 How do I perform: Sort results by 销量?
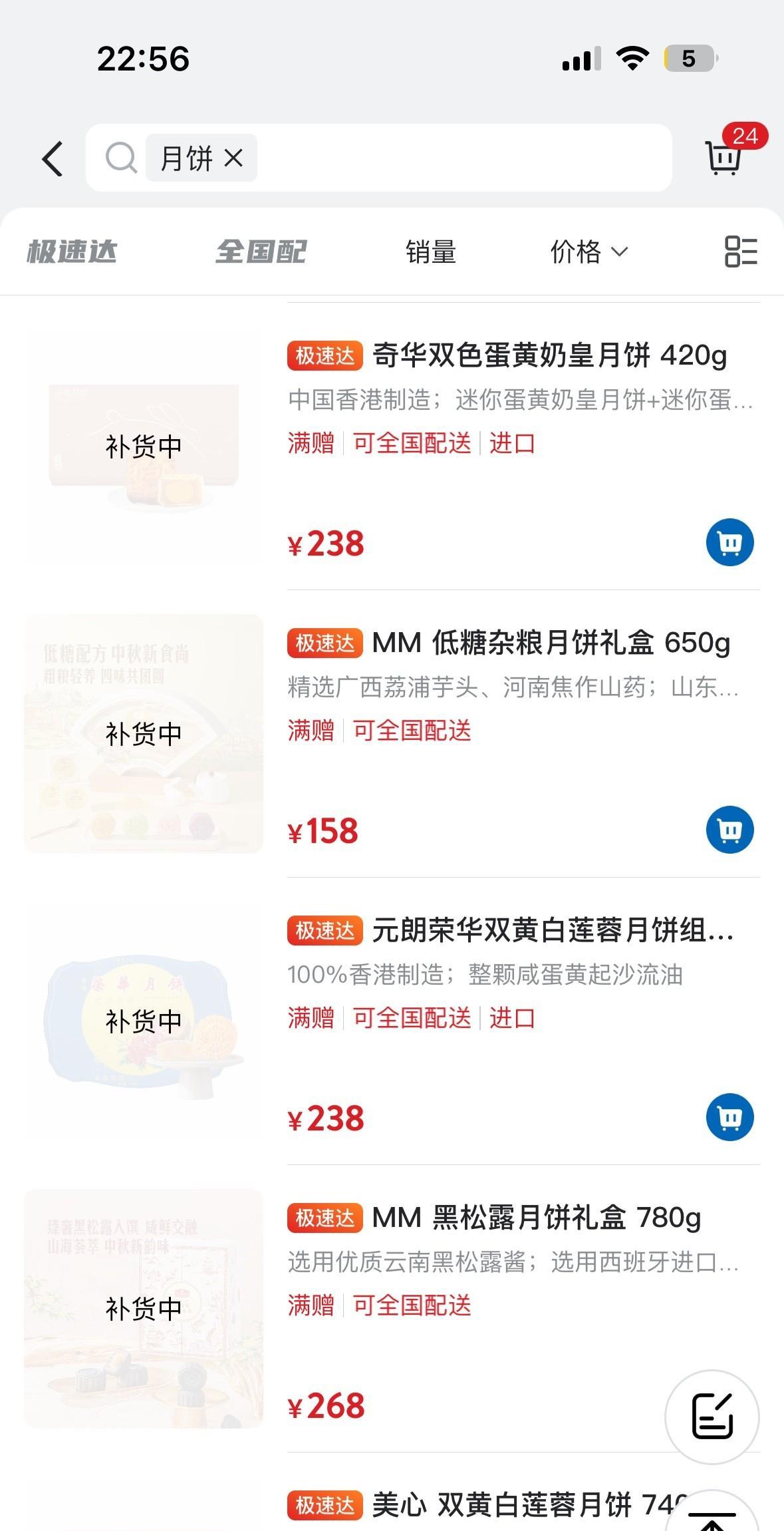(431, 252)
